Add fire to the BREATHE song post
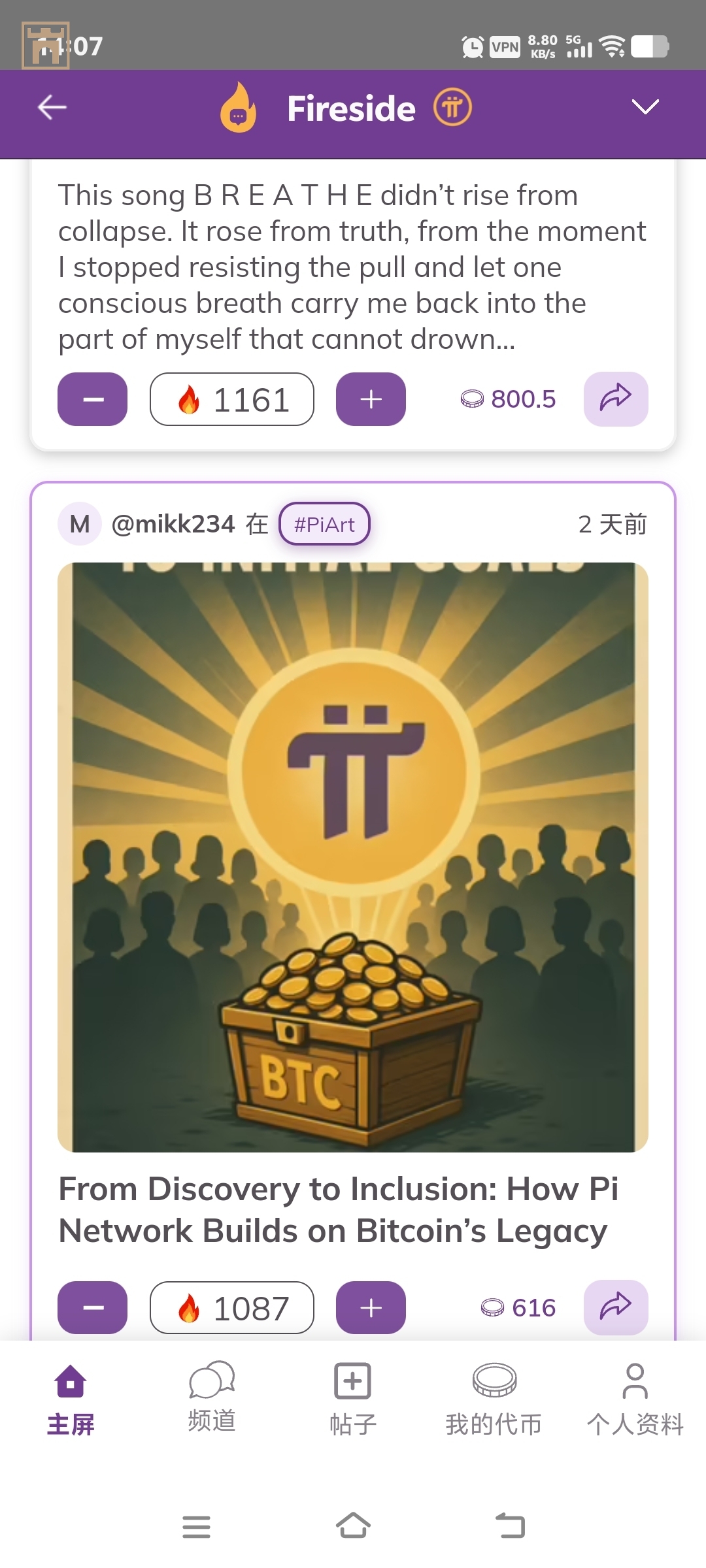The width and height of the screenshot is (706, 1568). coord(371,399)
